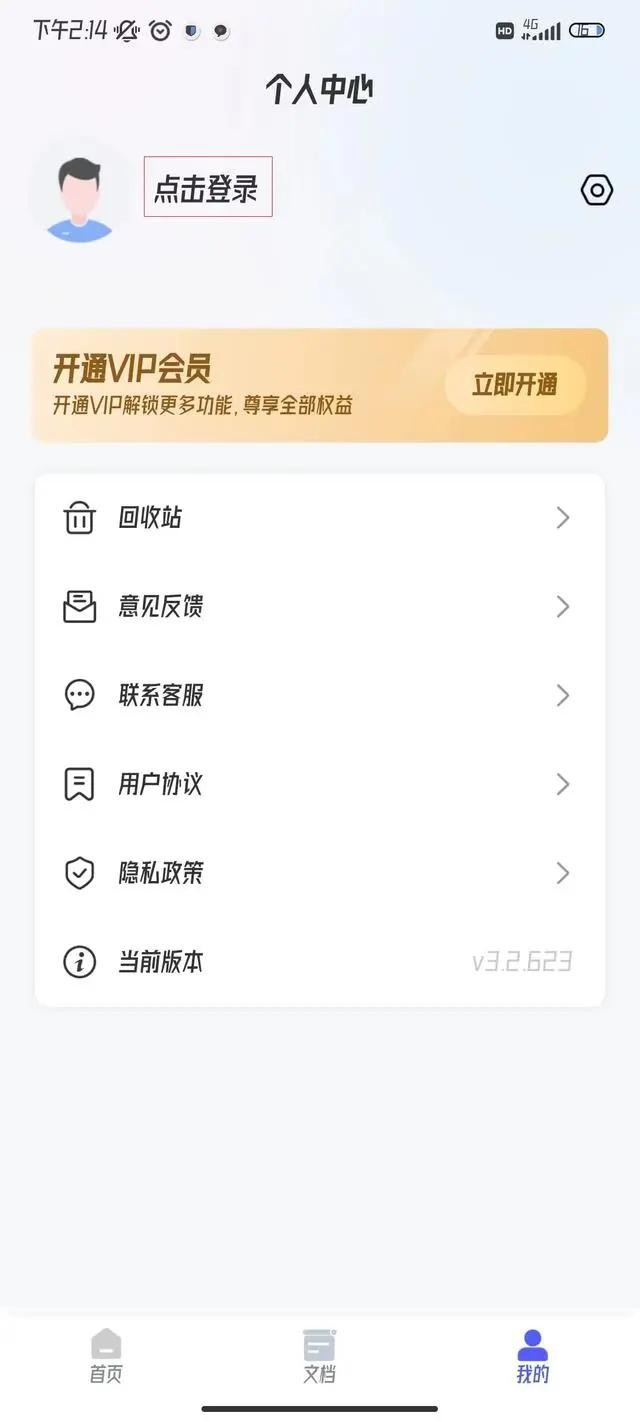Open settings via the hexagon gear icon
Viewport: 640px width, 1422px height.
597,190
